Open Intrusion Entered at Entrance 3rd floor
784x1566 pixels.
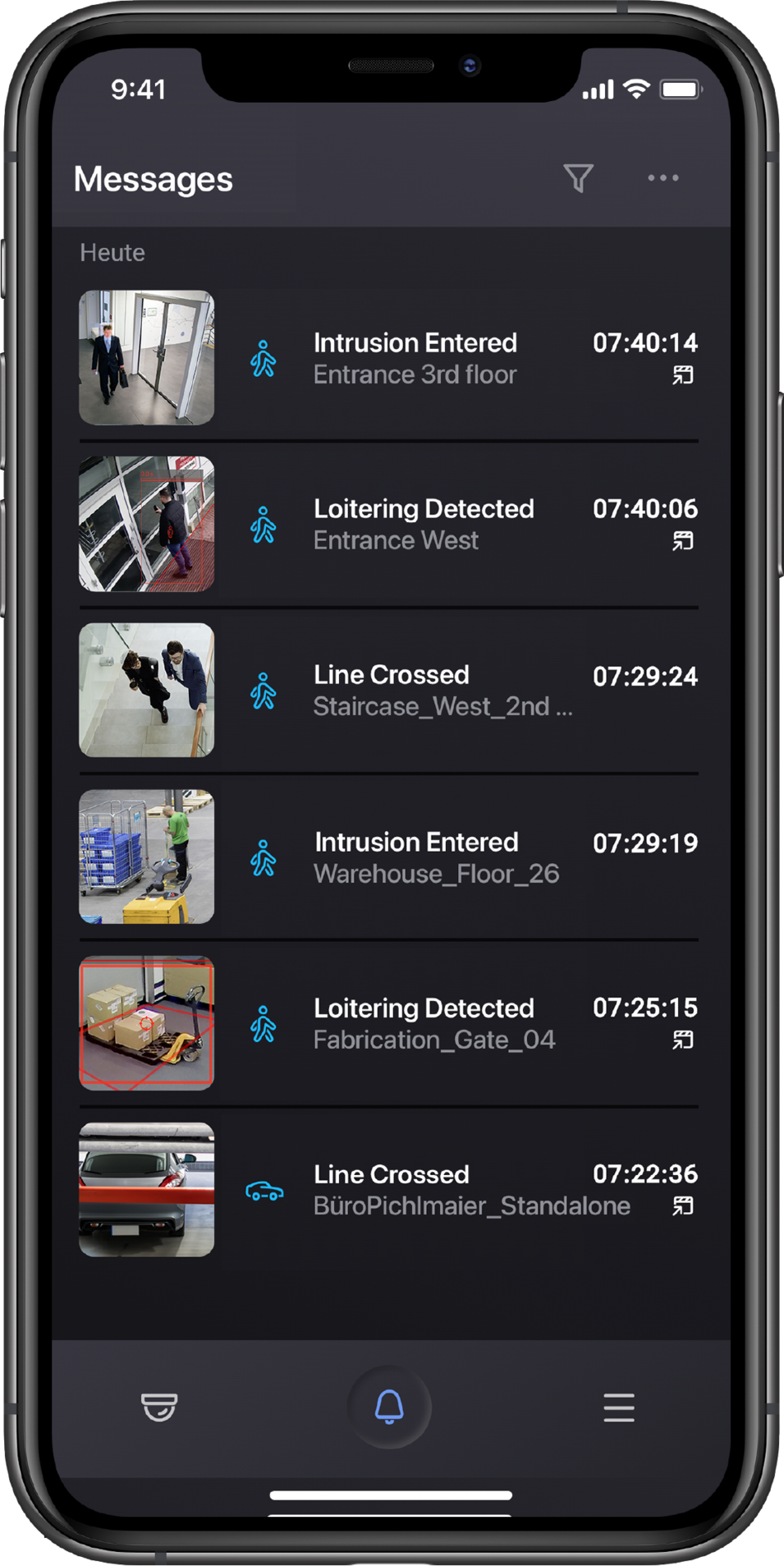click(x=415, y=358)
